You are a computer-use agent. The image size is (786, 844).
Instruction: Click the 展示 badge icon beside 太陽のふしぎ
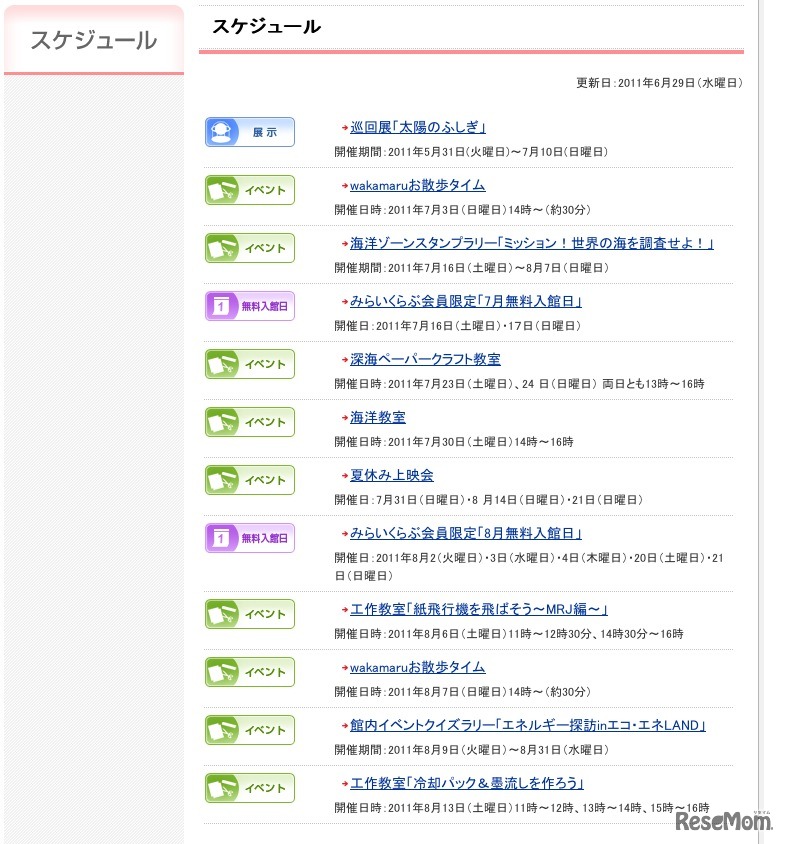coord(249,131)
